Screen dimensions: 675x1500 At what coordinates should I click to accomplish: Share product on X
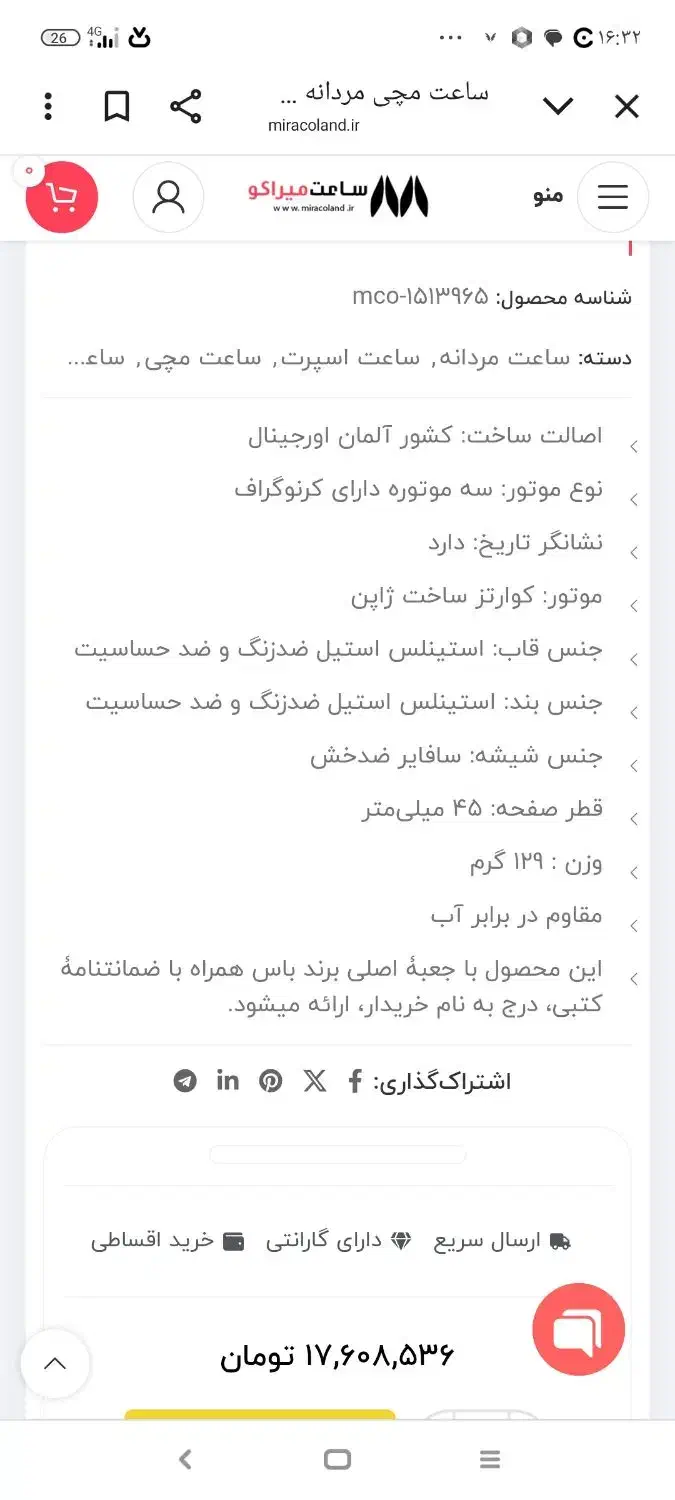pyautogui.click(x=315, y=1081)
